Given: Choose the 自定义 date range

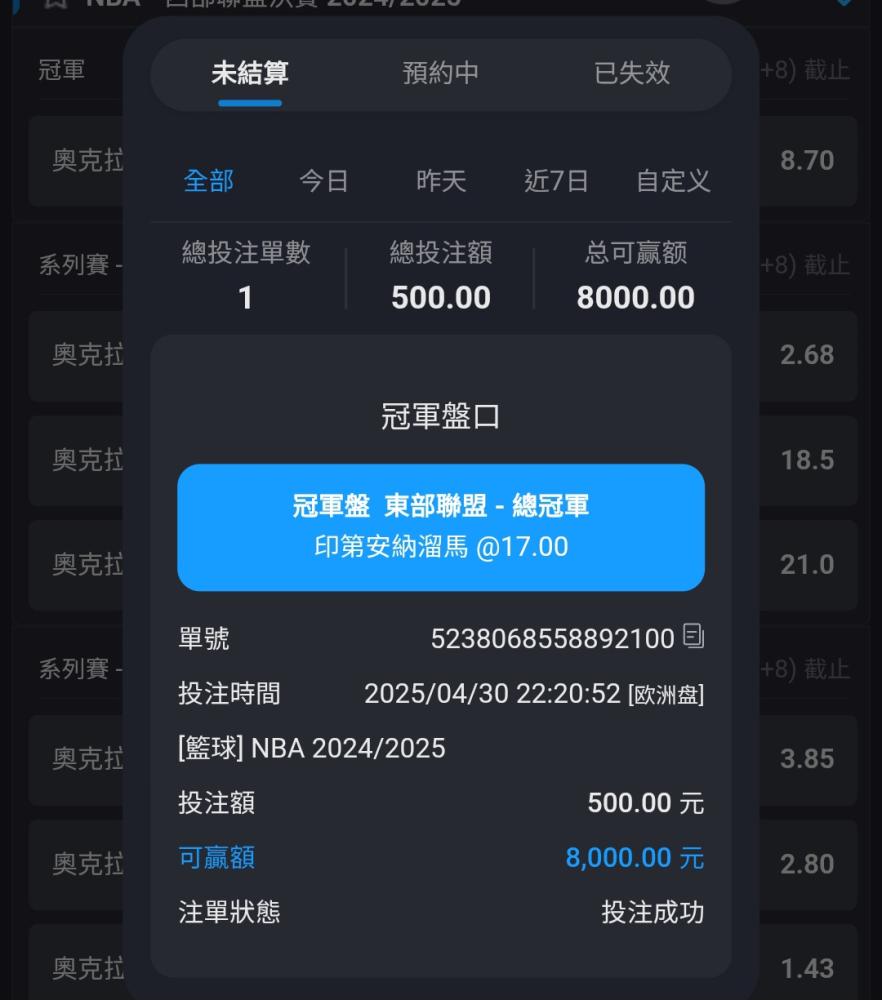Looking at the screenshot, I should click(x=673, y=181).
